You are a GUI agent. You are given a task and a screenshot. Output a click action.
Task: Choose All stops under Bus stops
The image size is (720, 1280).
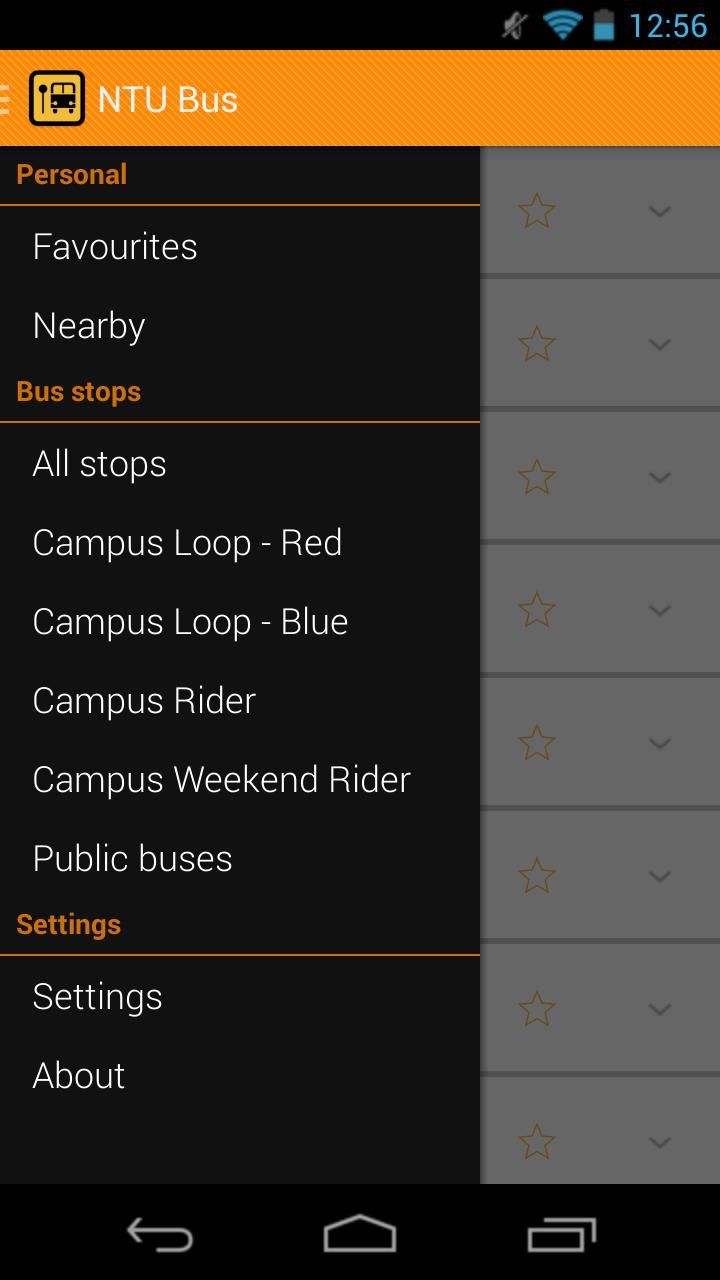point(98,463)
